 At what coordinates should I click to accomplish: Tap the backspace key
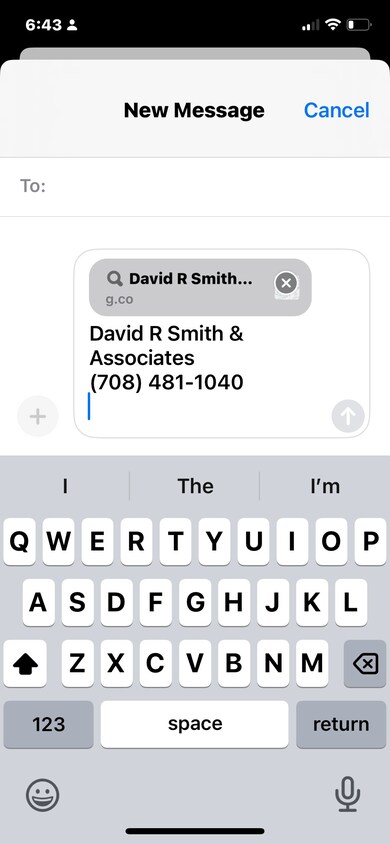pos(365,664)
